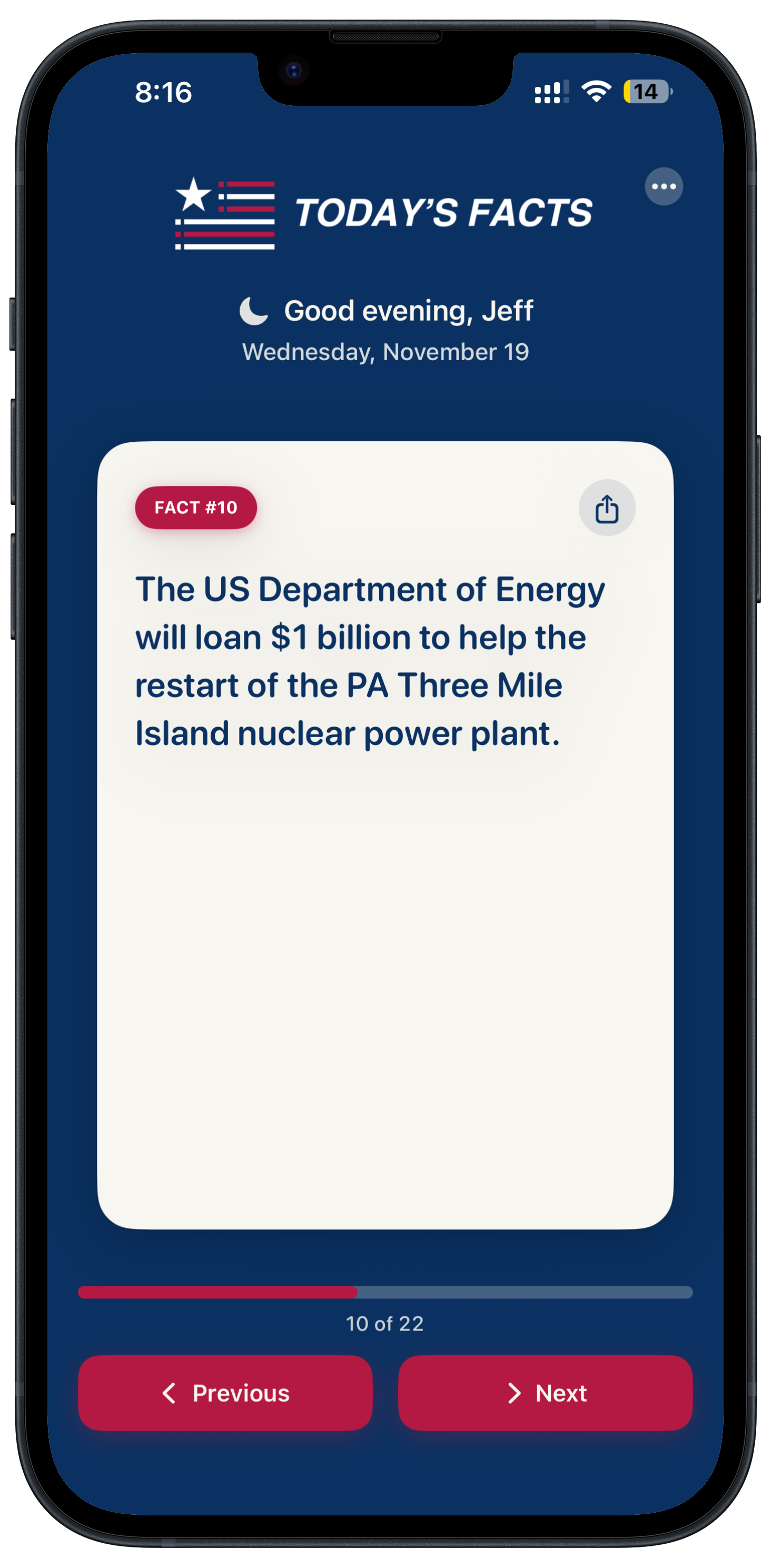Tap the right chevron inside Next button

[515, 1393]
